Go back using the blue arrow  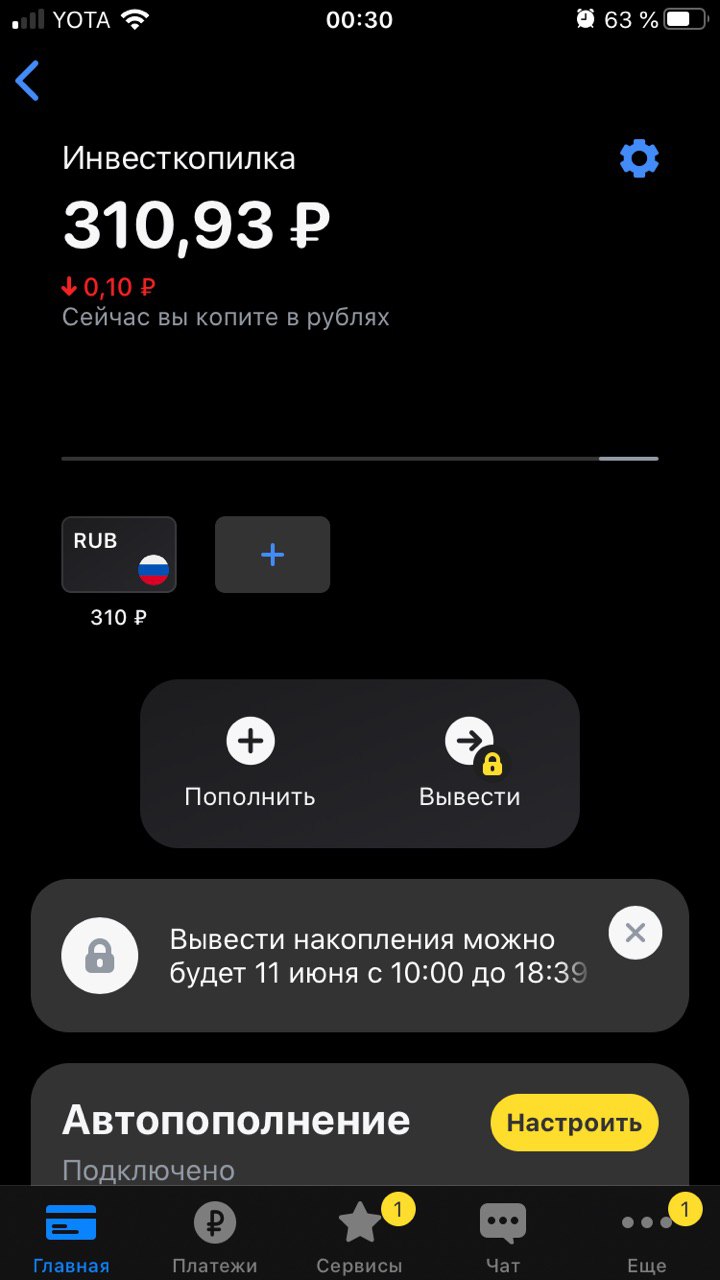tap(28, 81)
